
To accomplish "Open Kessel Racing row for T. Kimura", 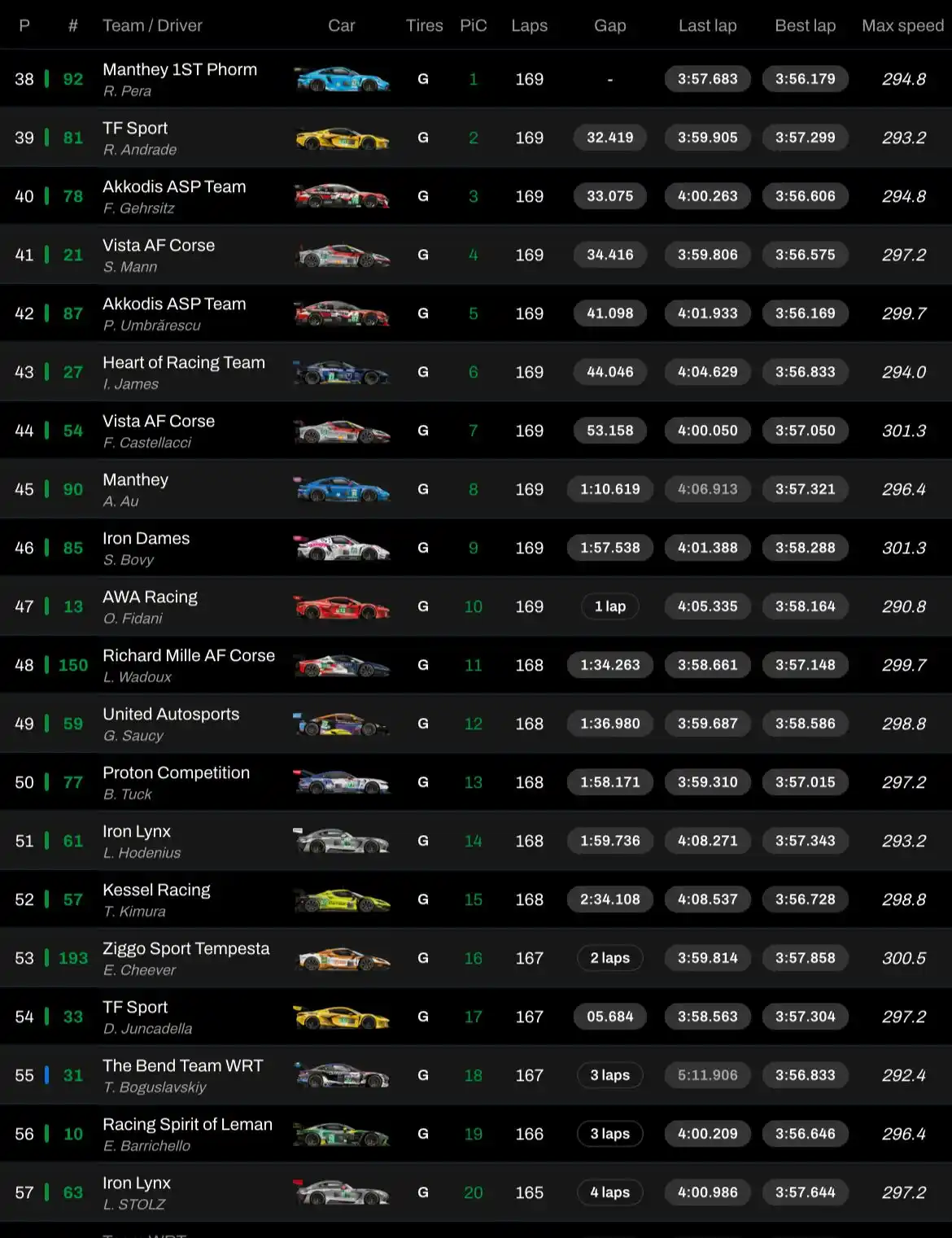I will pyautogui.click(x=156, y=899).
